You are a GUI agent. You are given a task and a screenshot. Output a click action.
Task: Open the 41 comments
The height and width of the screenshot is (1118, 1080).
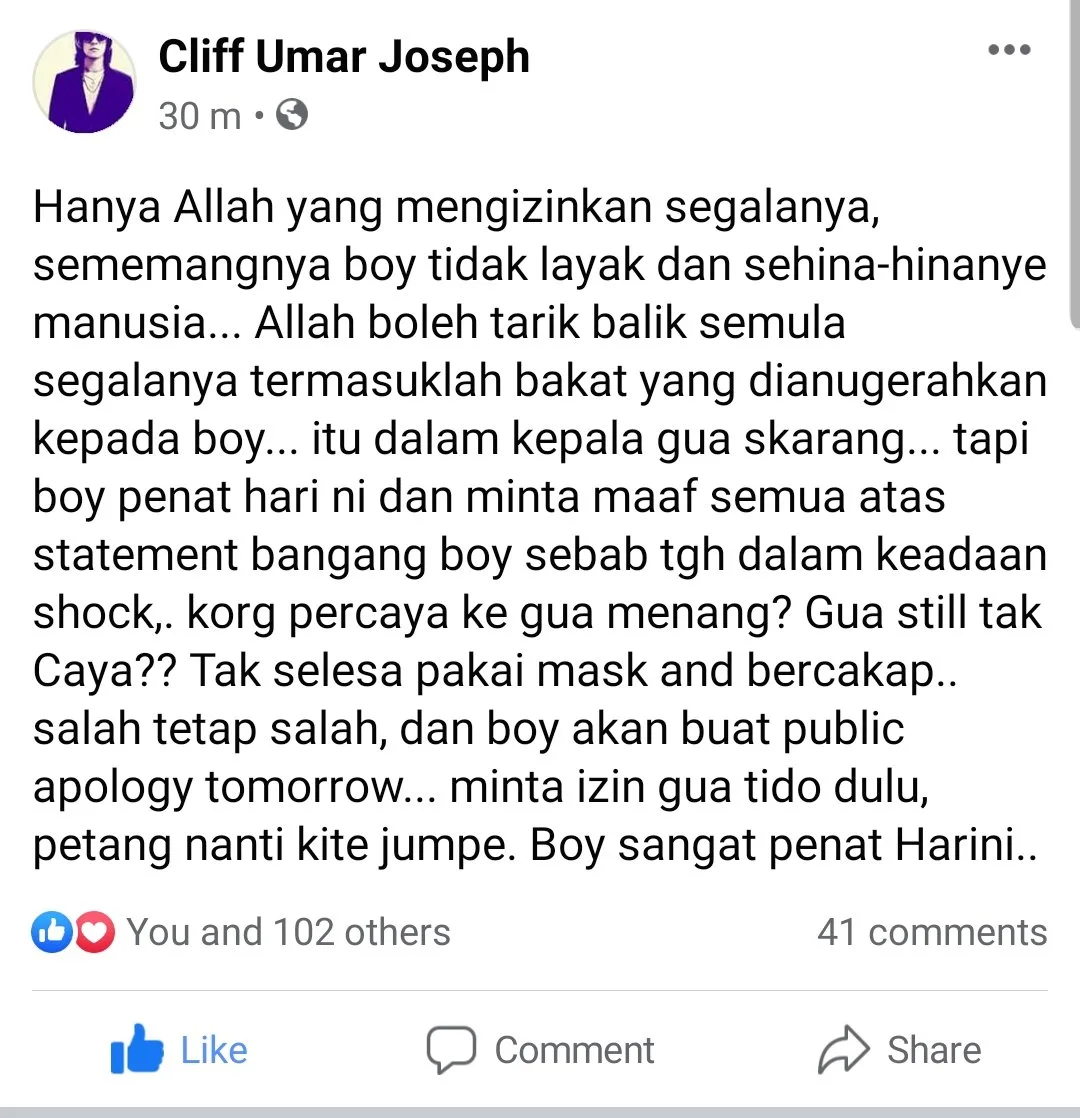coord(931,932)
